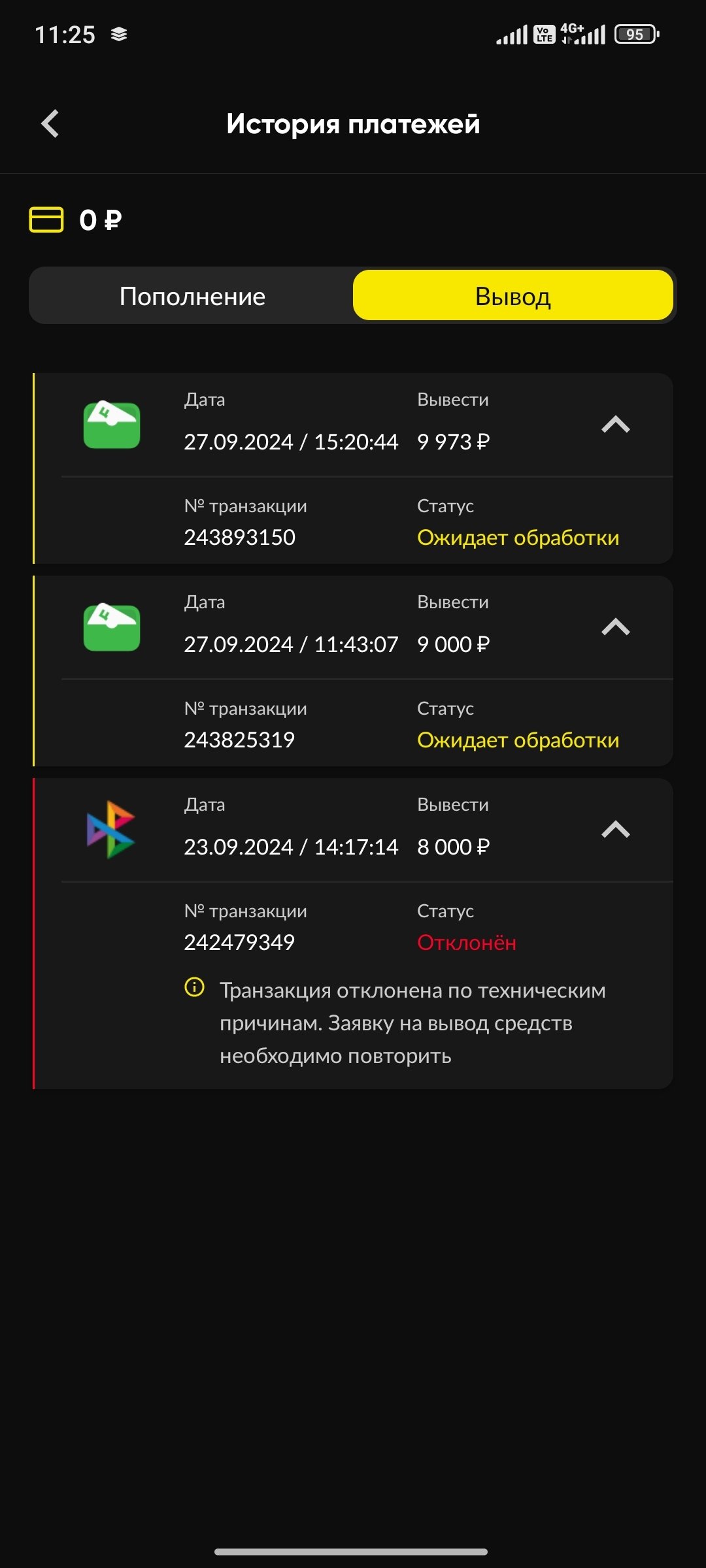Switch to the Пополнение tab
This screenshot has height=1568, width=706.
[192, 296]
